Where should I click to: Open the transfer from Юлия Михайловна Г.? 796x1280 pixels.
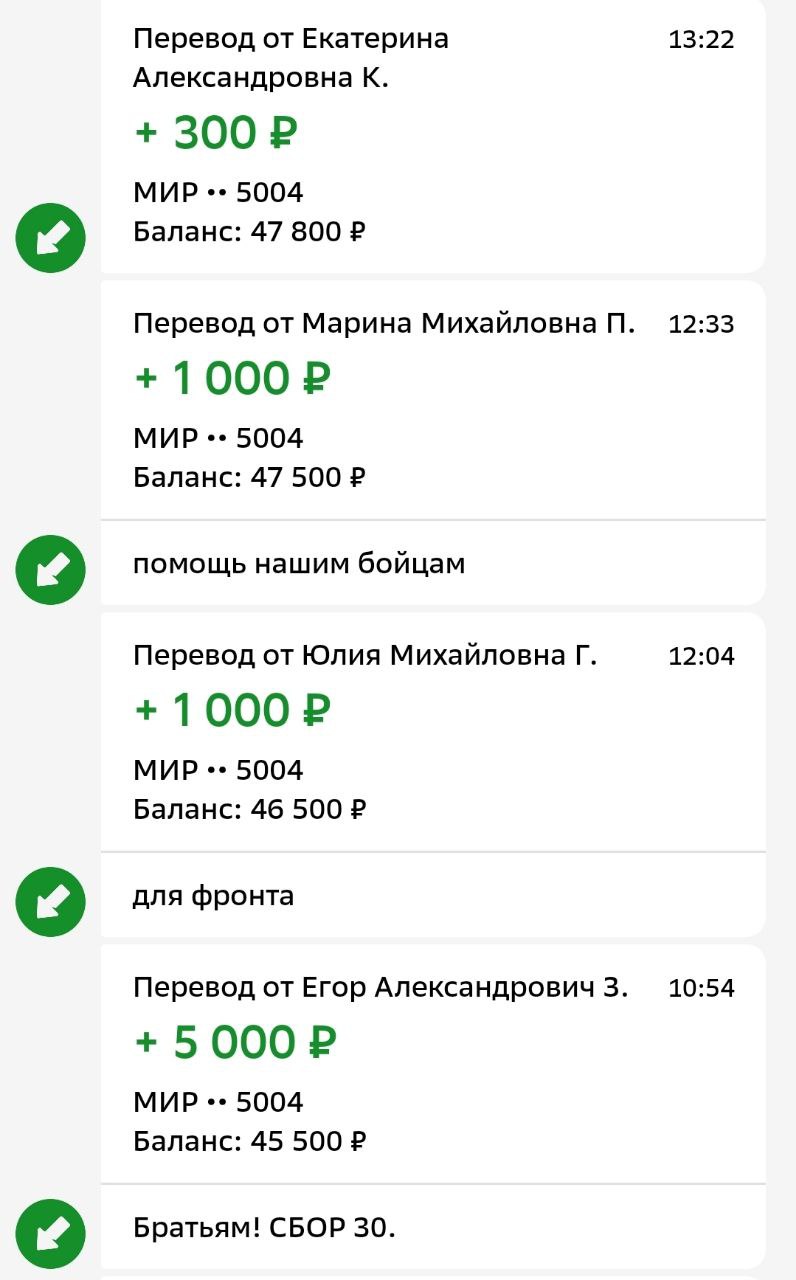(432, 732)
